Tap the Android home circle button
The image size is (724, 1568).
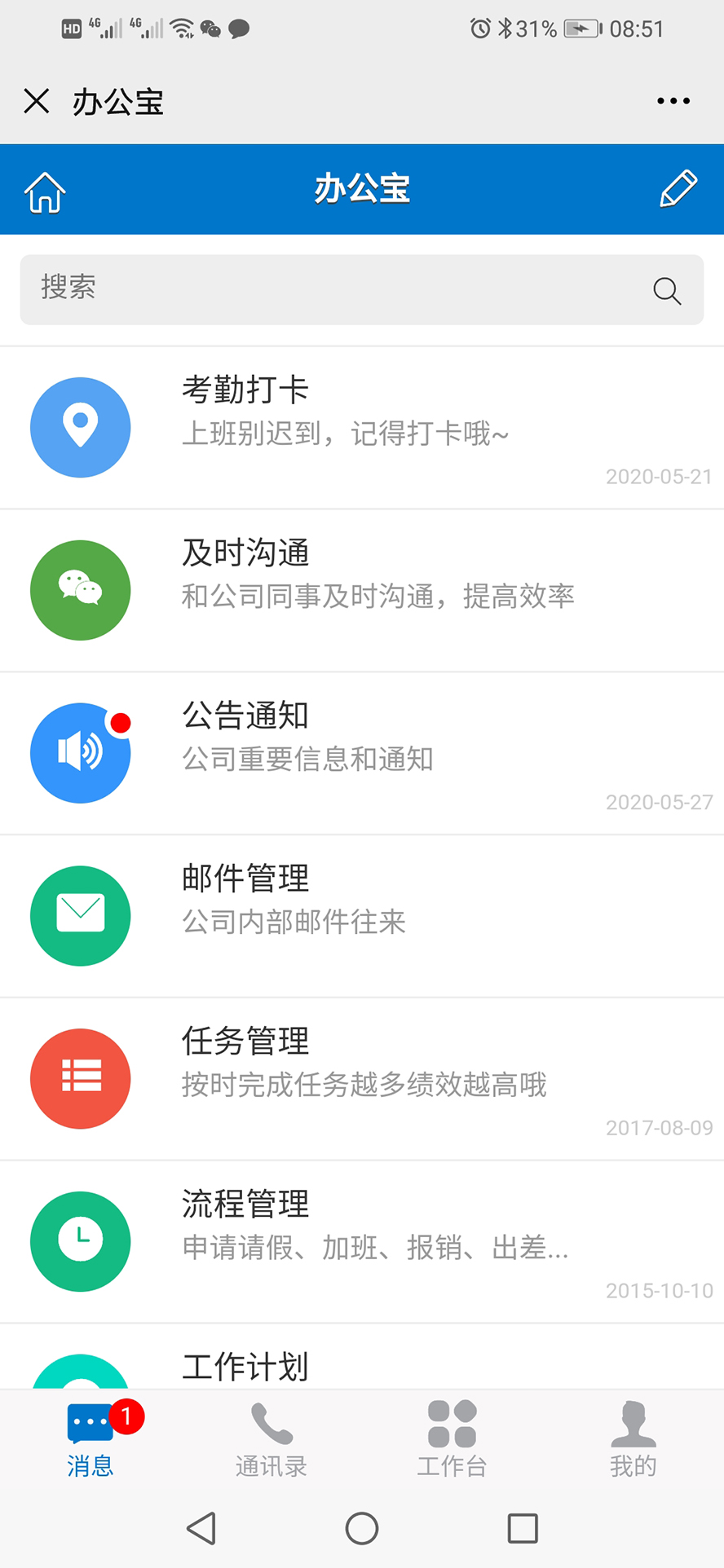(362, 1529)
